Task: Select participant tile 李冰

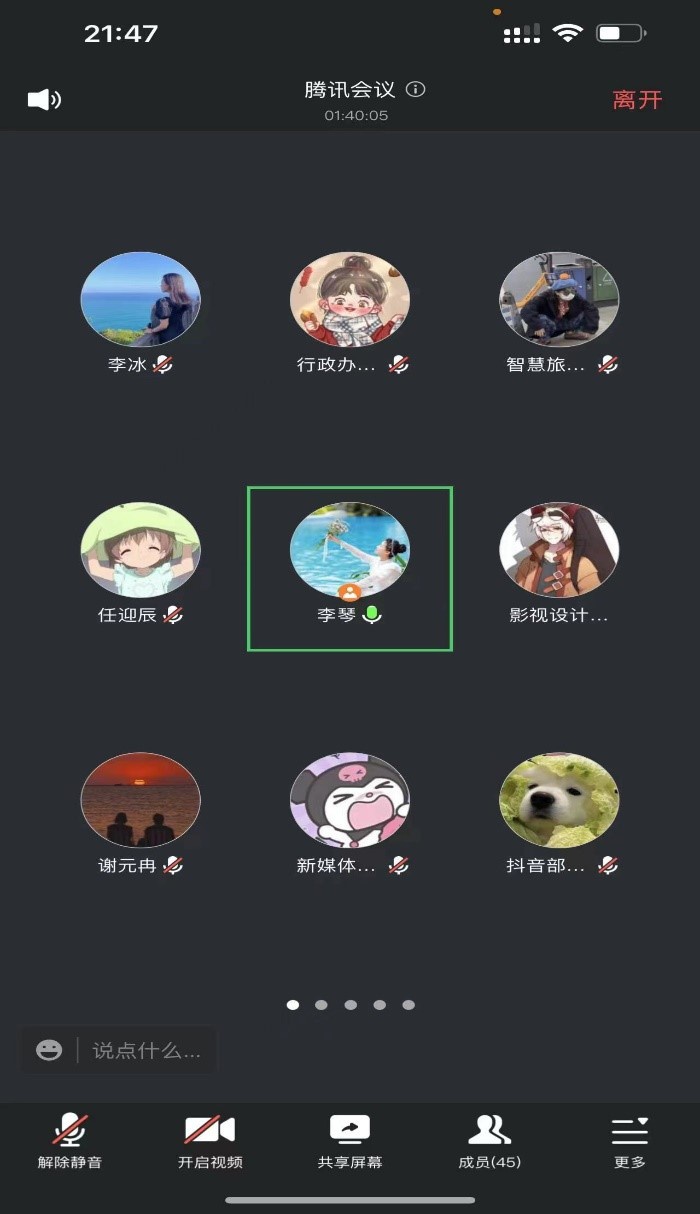Action: coord(140,300)
